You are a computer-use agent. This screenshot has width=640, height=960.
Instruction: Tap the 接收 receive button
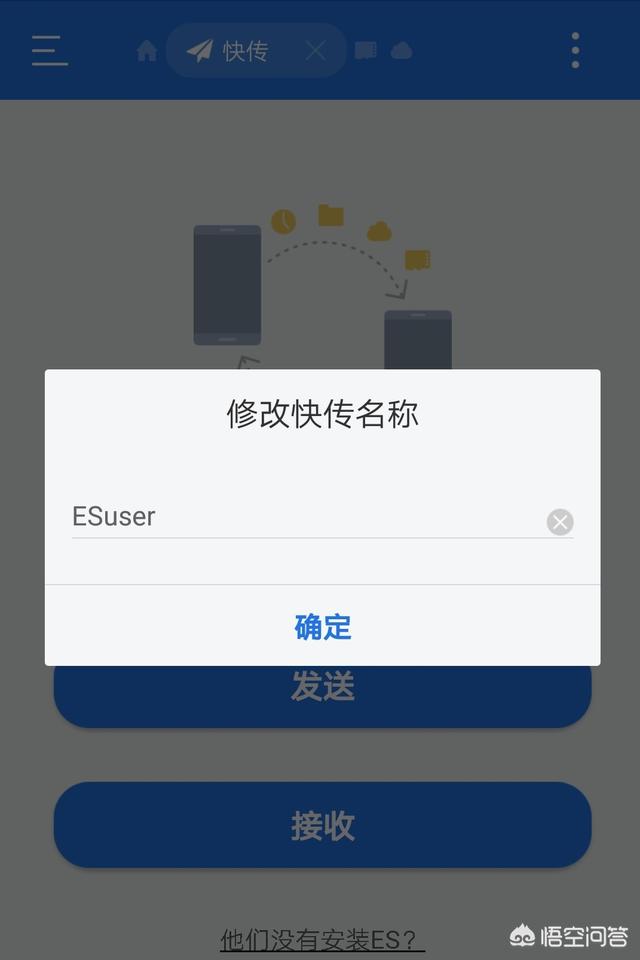point(322,825)
